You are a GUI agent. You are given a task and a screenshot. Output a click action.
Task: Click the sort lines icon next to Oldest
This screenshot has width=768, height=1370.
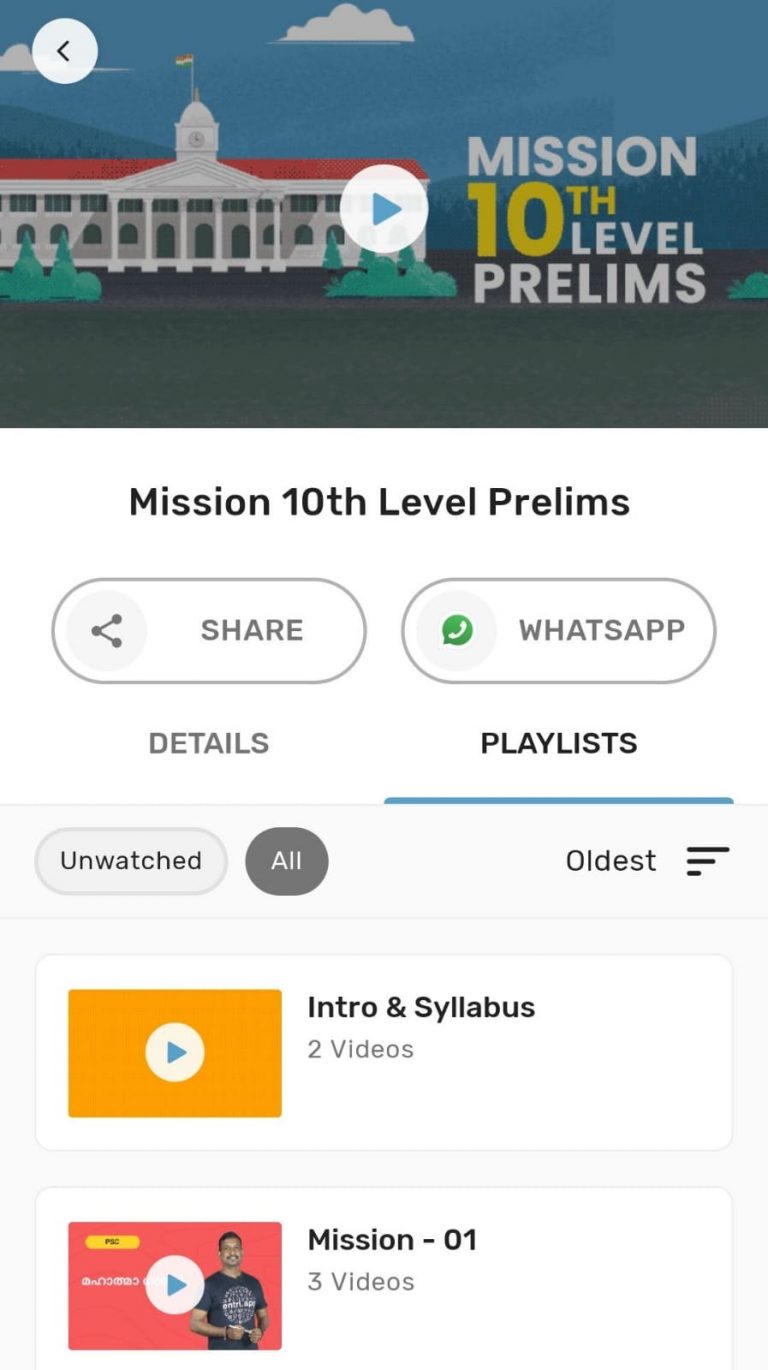[708, 861]
